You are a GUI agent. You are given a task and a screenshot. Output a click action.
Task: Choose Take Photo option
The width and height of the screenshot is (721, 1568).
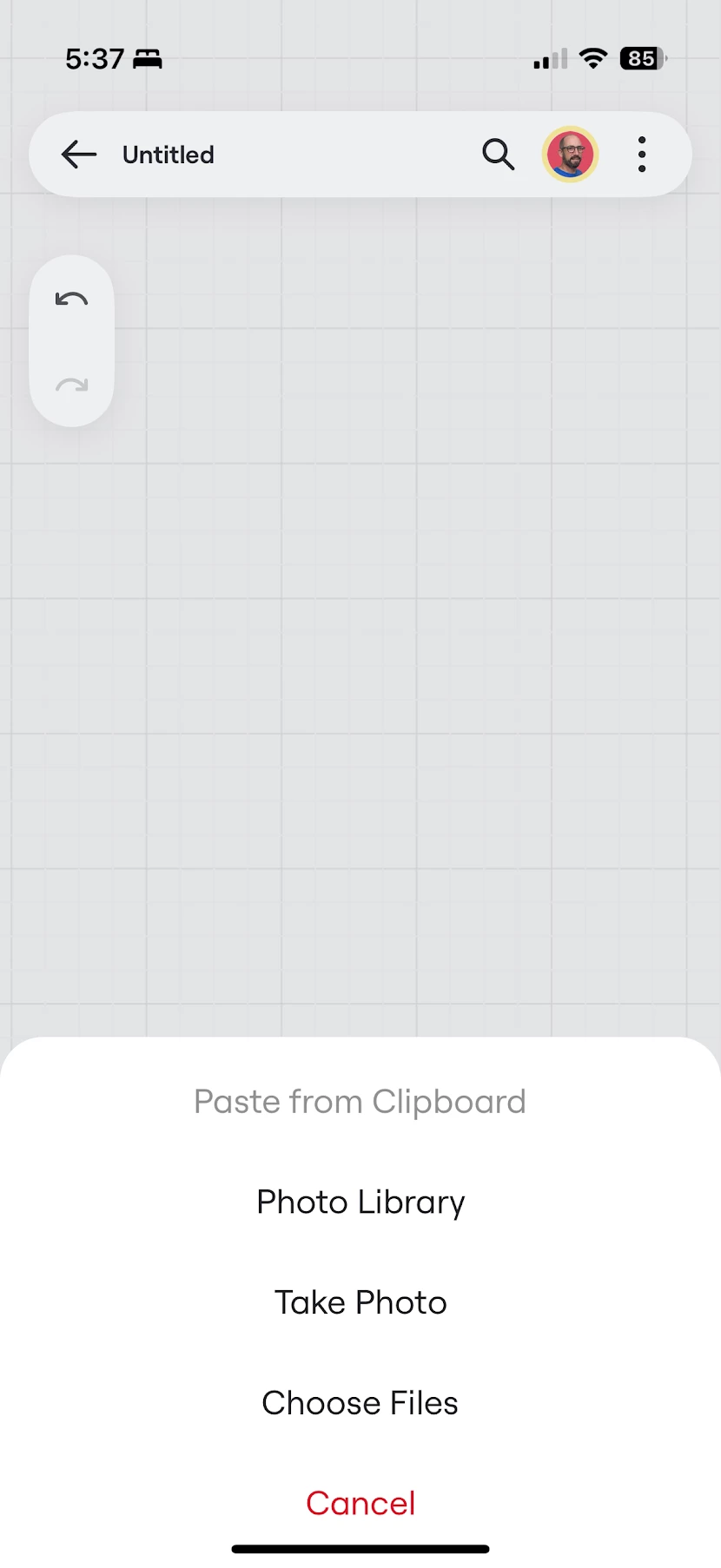tap(360, 1302)
